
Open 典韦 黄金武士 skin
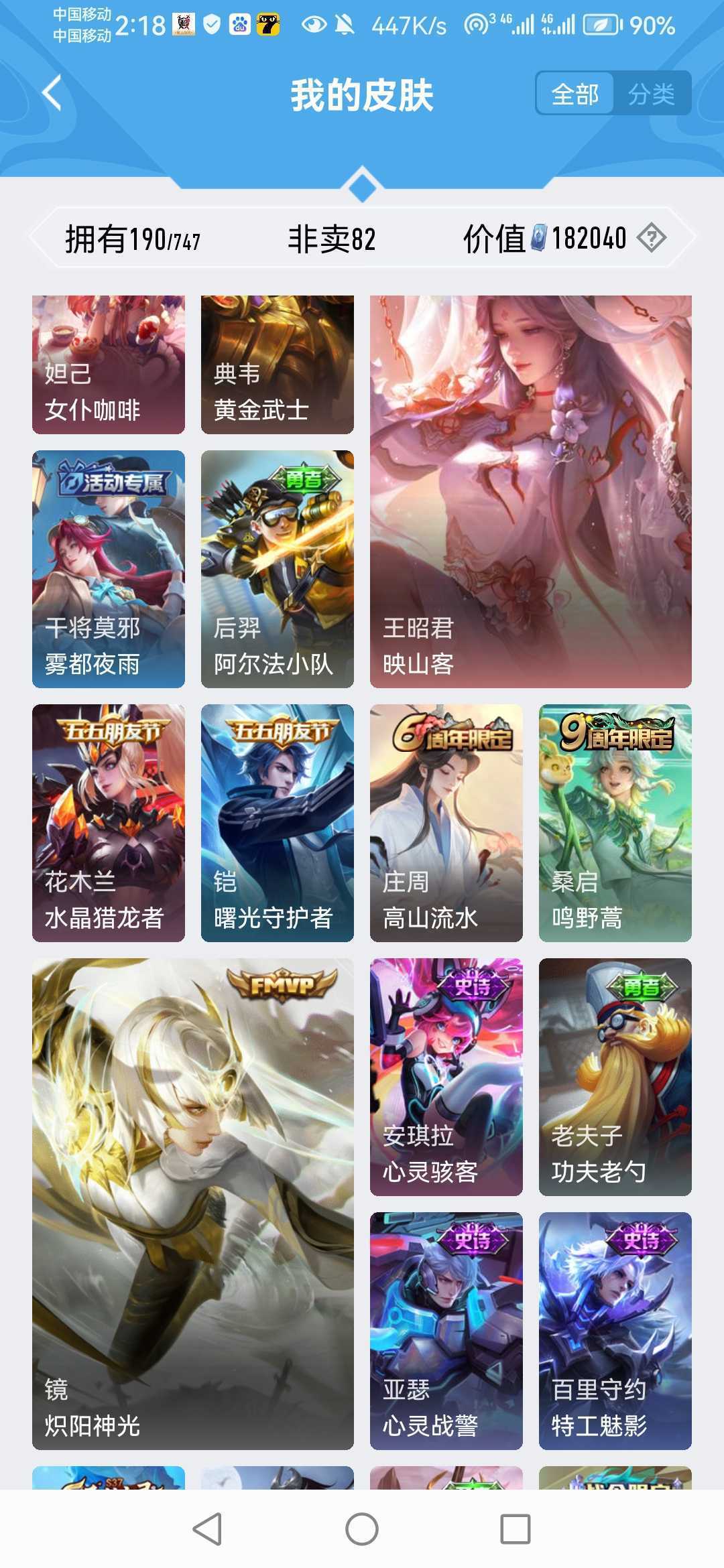(x=278, y=365)
